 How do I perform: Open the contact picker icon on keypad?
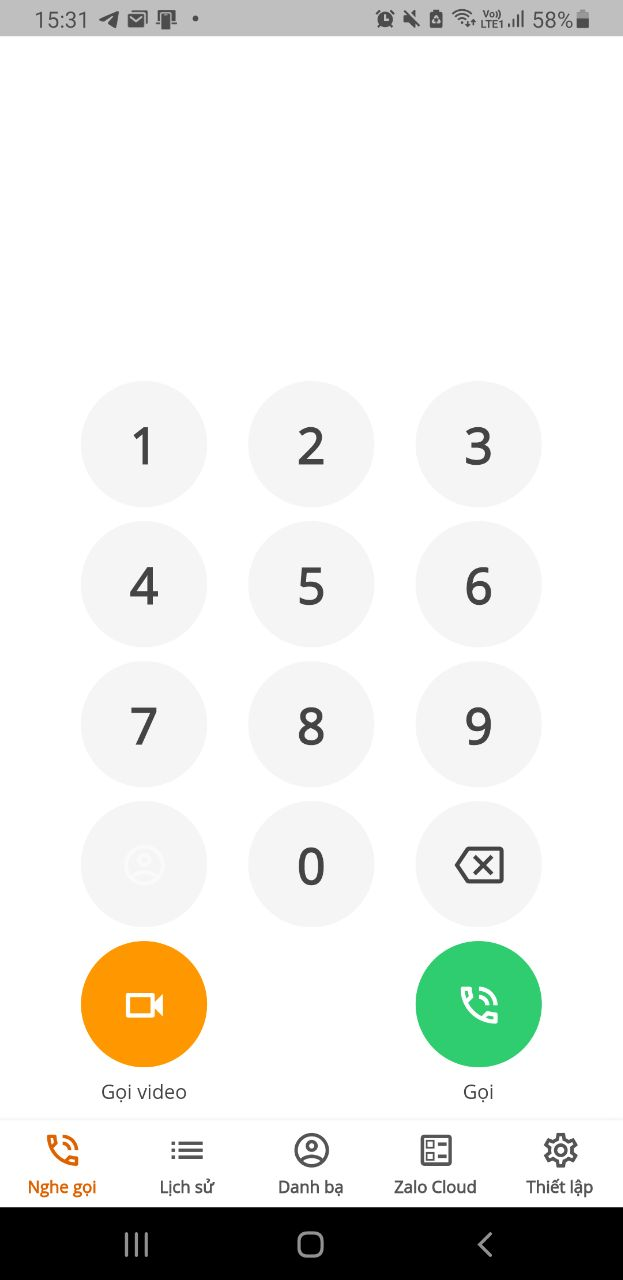143,865
